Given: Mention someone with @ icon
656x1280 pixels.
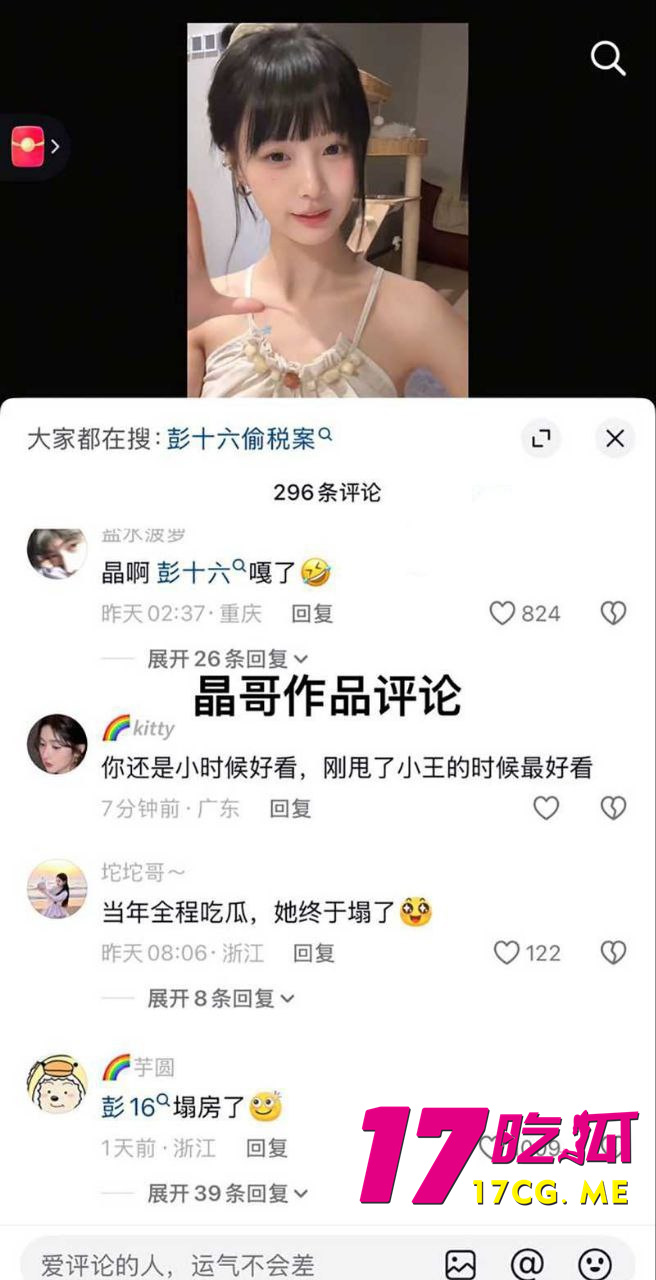Looking at the screenshot, I should [527, 1264].
